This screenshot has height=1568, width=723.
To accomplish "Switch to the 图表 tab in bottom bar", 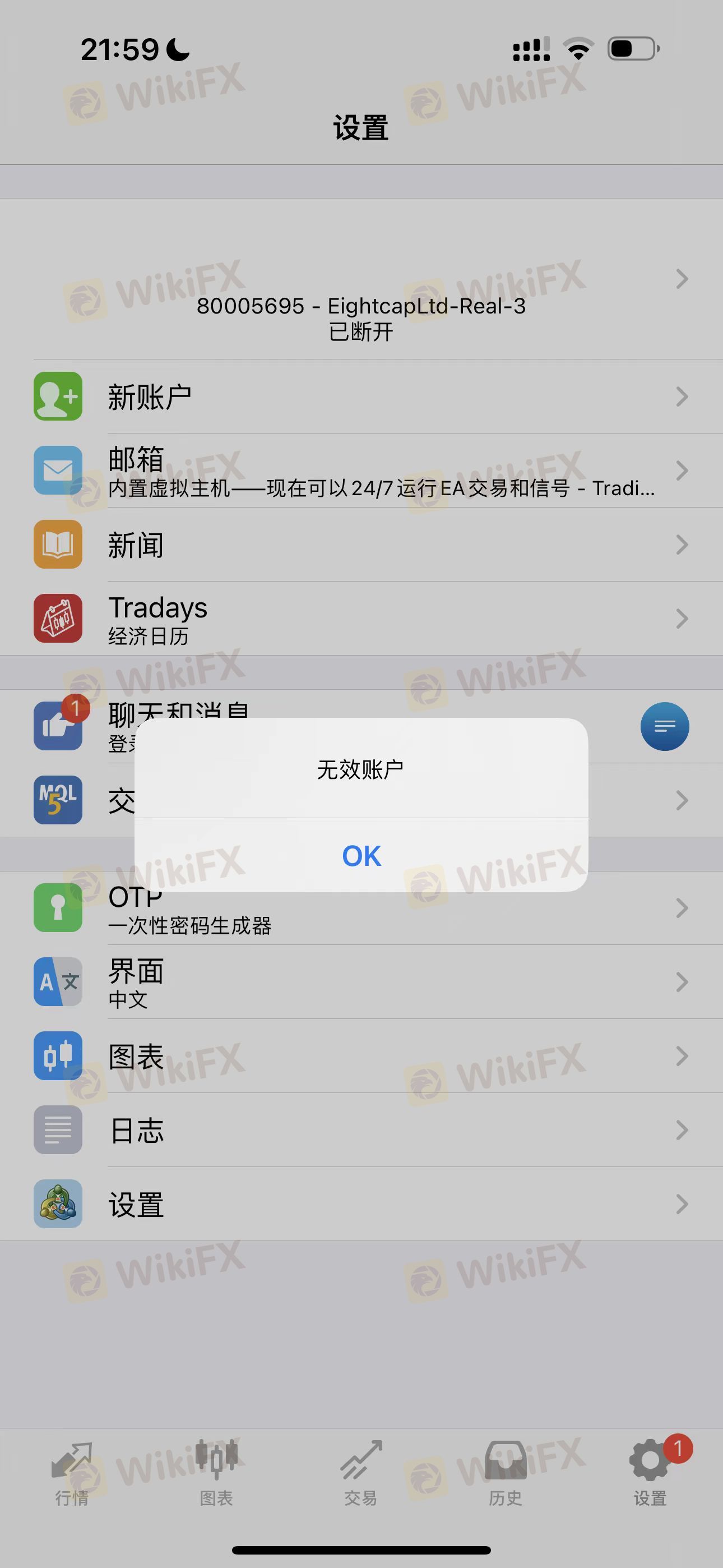I will tap(216, 1473).
